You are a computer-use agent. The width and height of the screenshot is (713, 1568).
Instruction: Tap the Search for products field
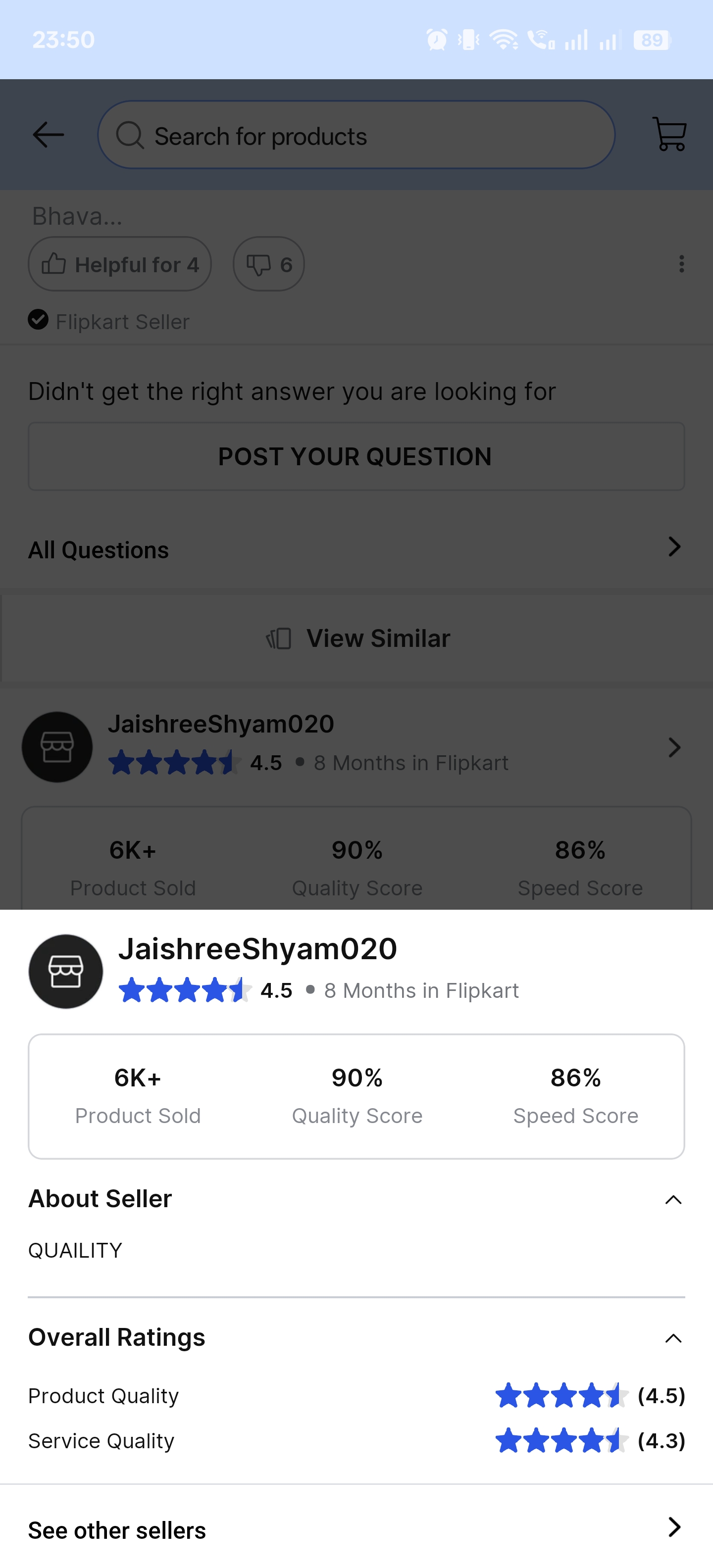[356, 135]
